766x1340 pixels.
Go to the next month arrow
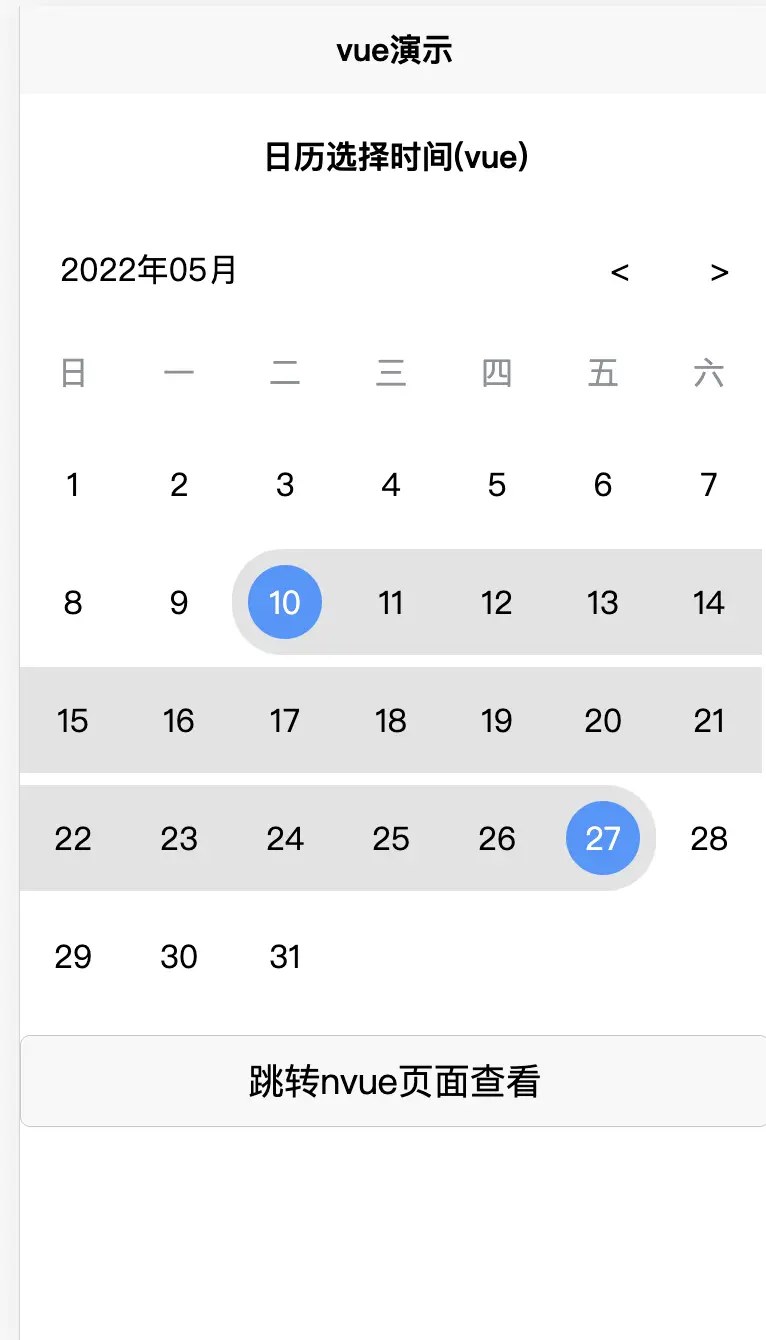[719, 272]
